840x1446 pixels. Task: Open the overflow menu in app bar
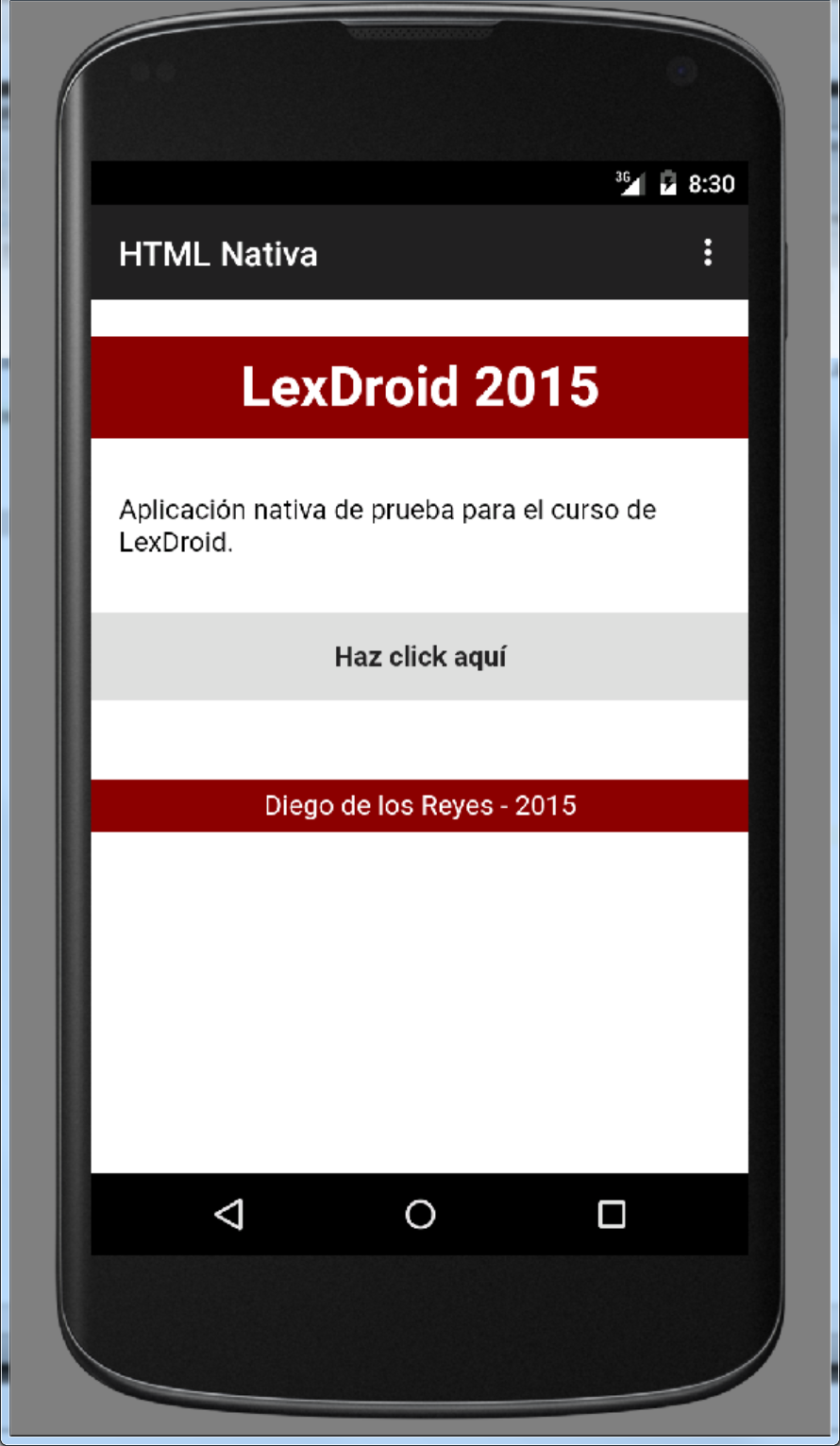(x=707, y=253)
